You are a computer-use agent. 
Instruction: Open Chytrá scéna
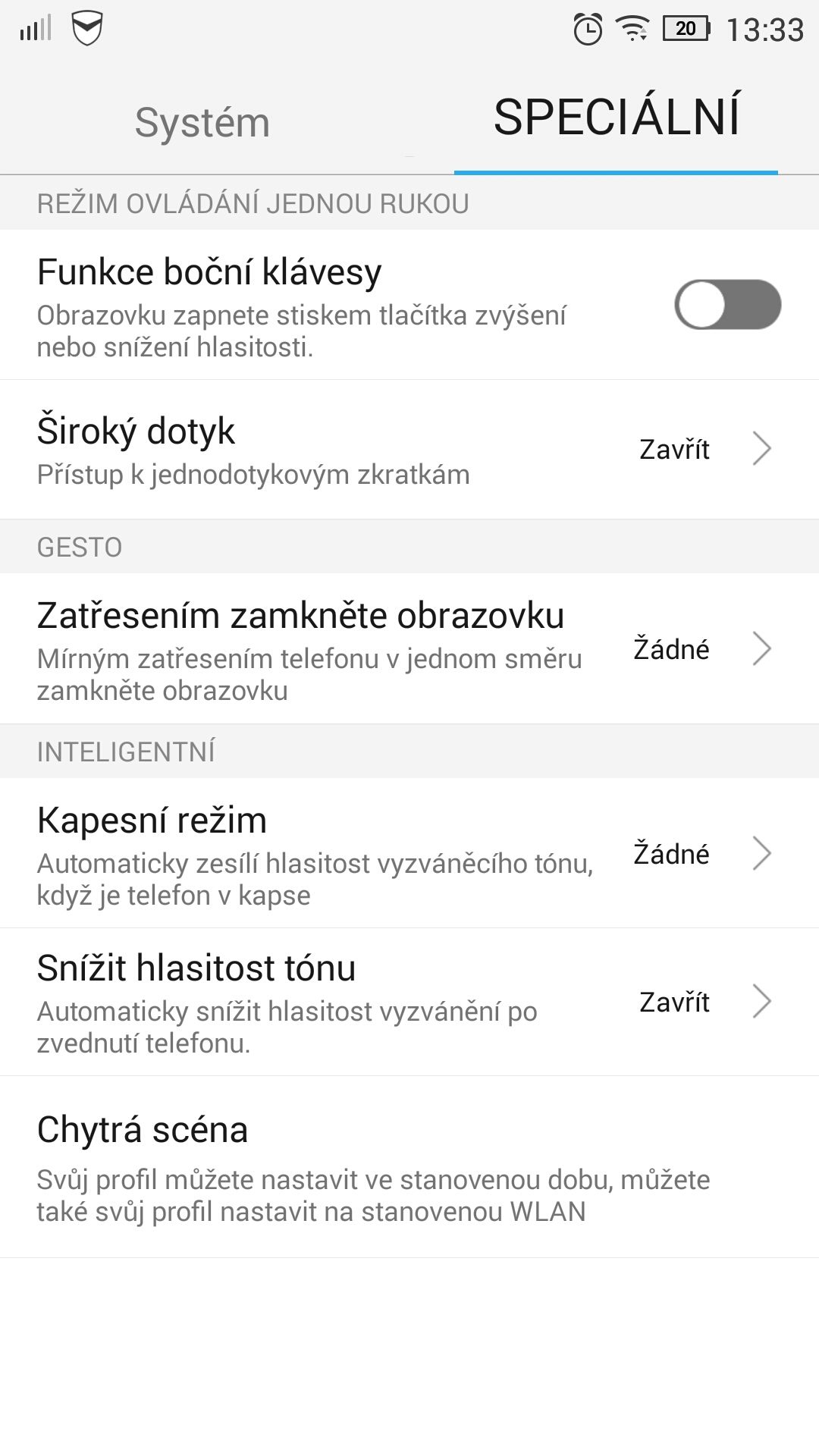click(x=409, y=1167)
